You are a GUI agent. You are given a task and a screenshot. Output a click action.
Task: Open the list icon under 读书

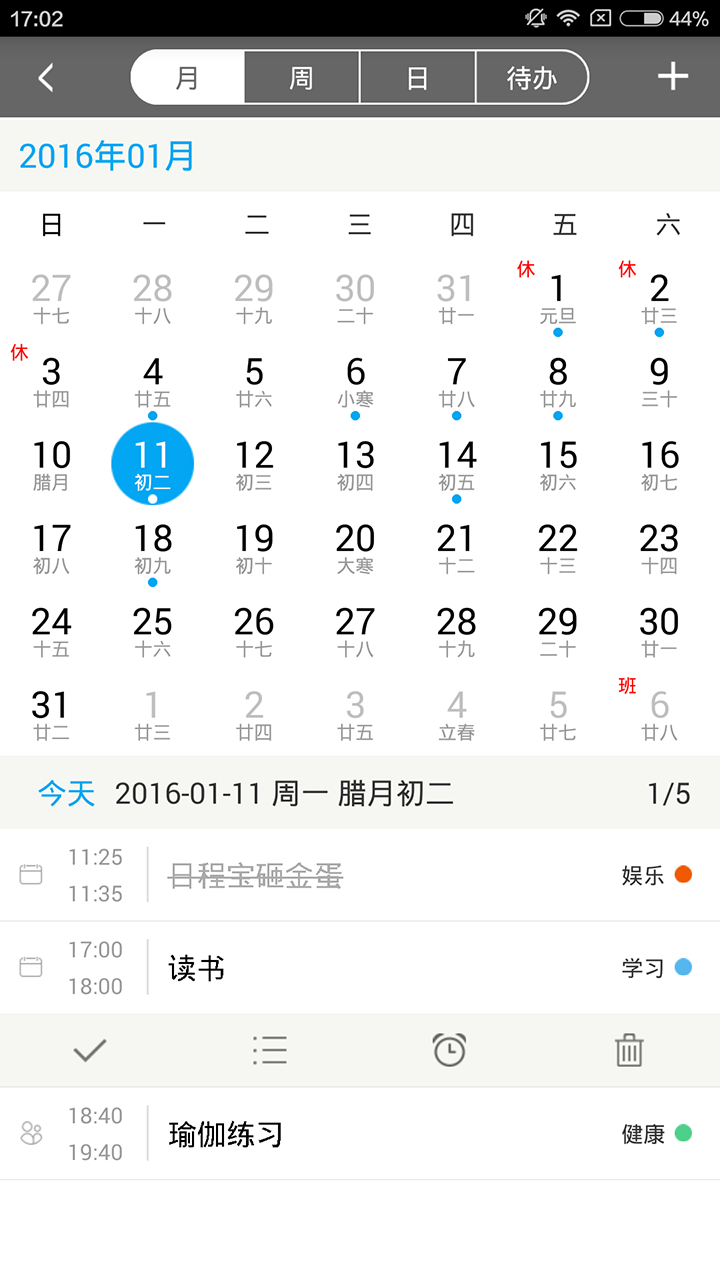coord(270,1050)
